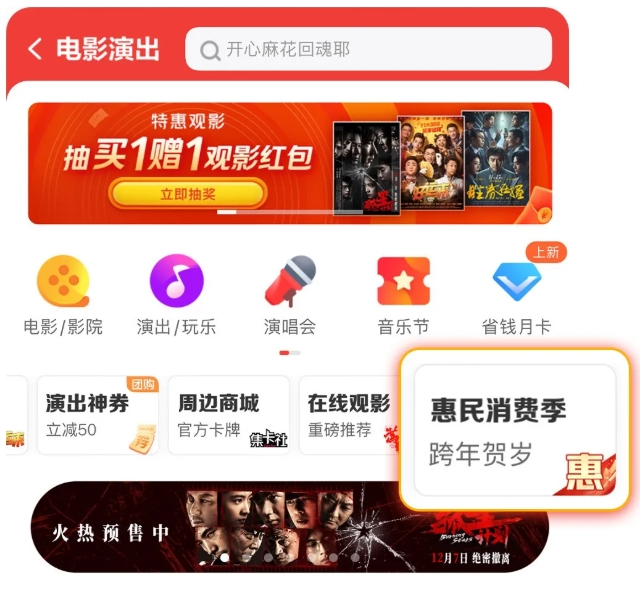Image resolution: width=640 pixels, height=597 pixels.
Task: Open the 省钱月卡 entry
Action: (x=516, y=295)
